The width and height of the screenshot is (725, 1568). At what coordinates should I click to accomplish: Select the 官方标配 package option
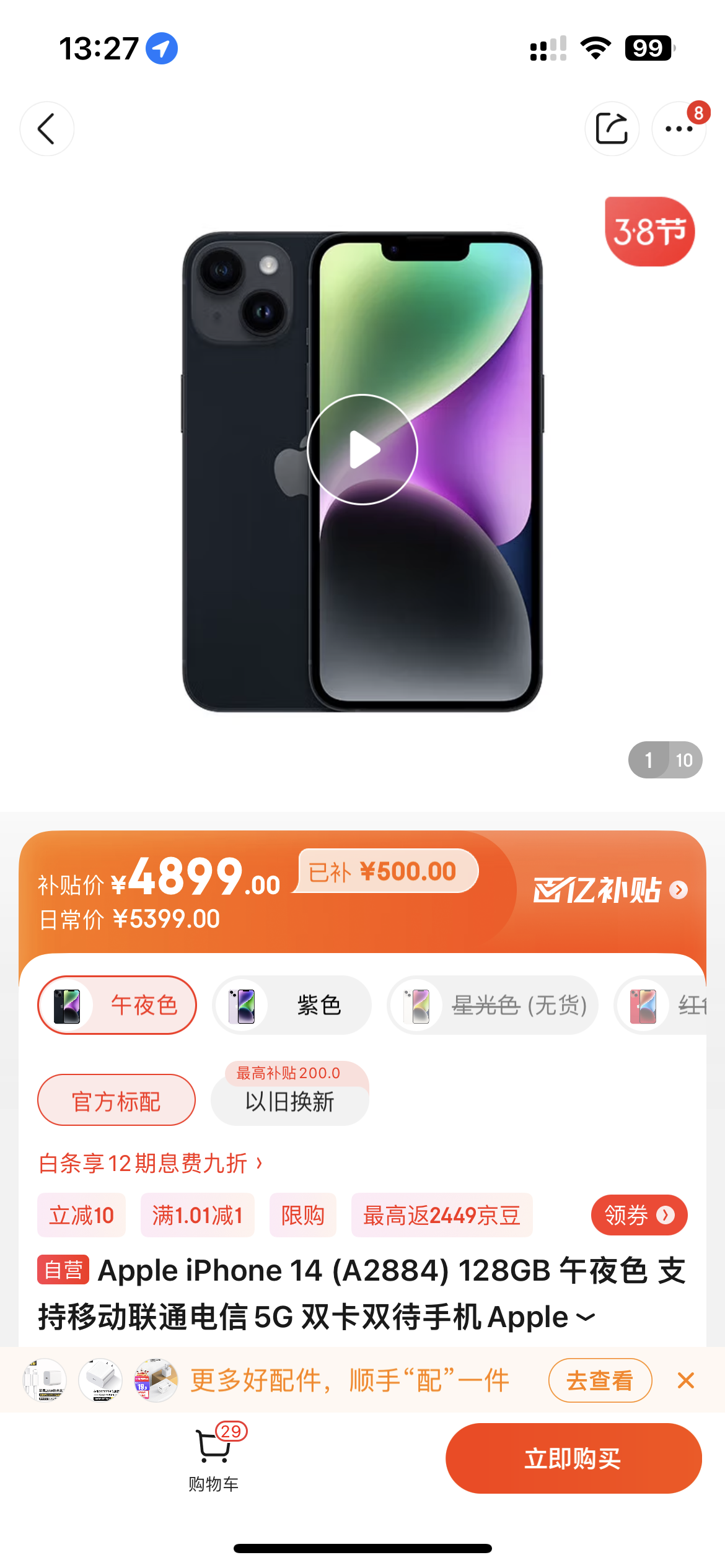[116, 1100]
